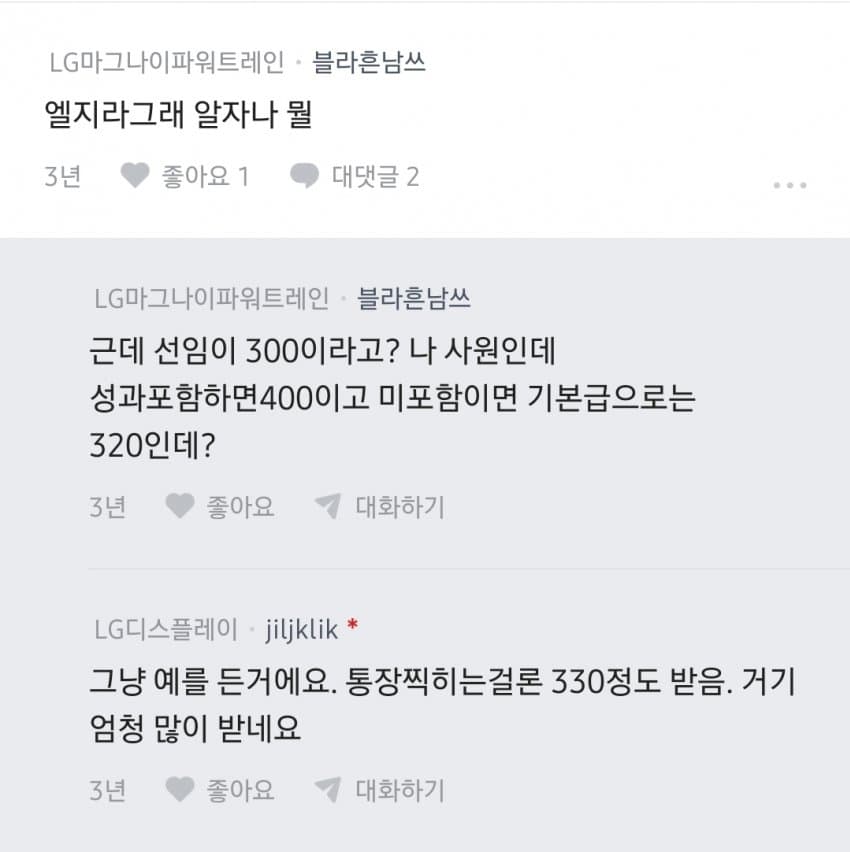Start 대화하기 with jiljklik
This screenshot has height=852, width=850.
pyautogui.click(x=379, y=790)
